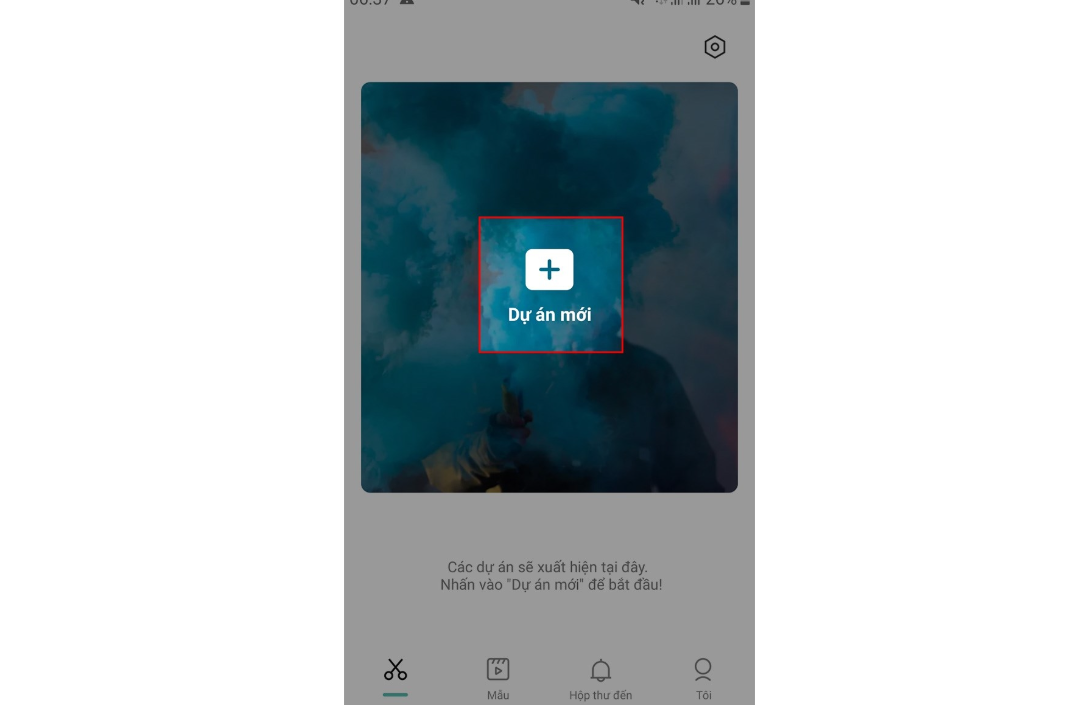Switch to the Mẫu templates tab
This screenshot has width=1092, height=705.
pos(498,677)
